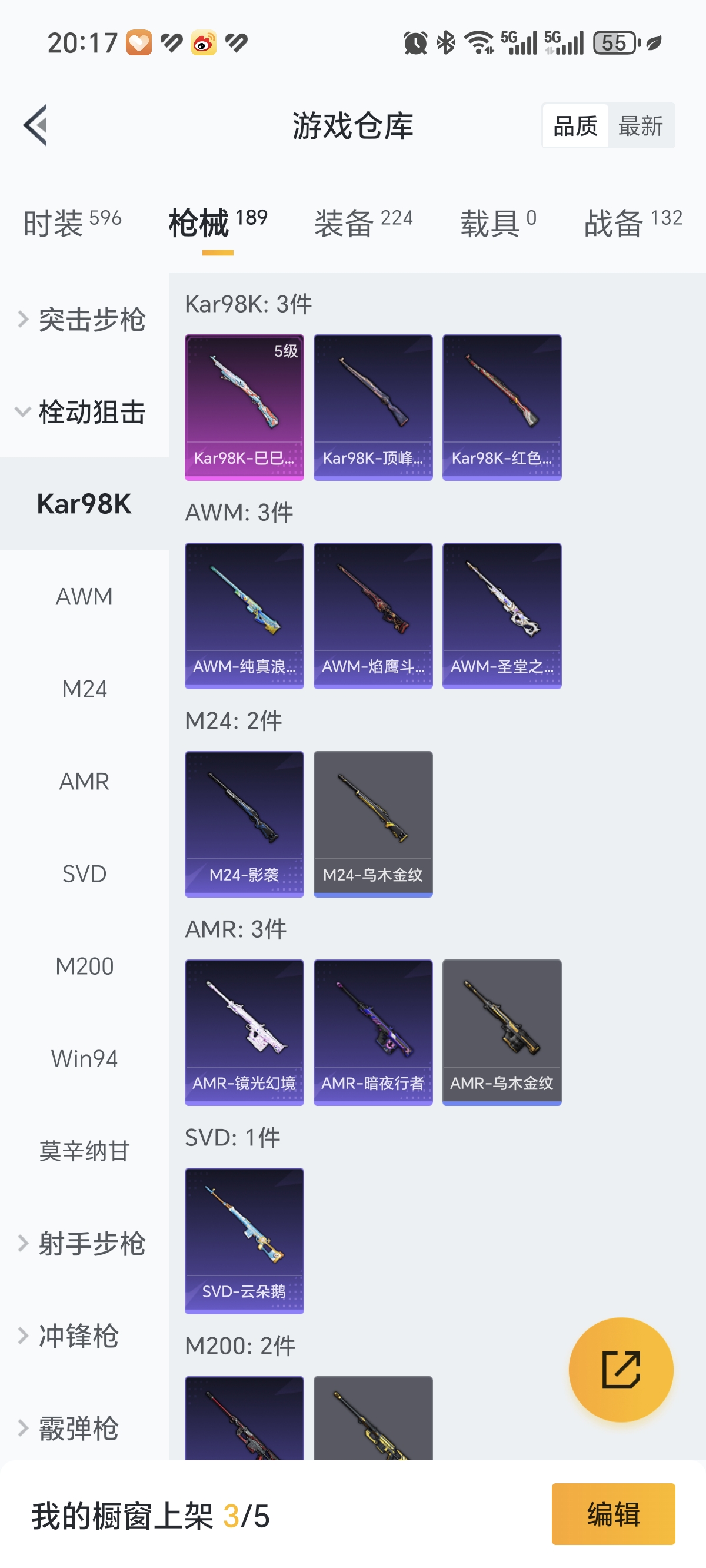Edit my showcase with 编辑
Viewport: 706px width, 1568px height.
click(x=613, y=1514)
